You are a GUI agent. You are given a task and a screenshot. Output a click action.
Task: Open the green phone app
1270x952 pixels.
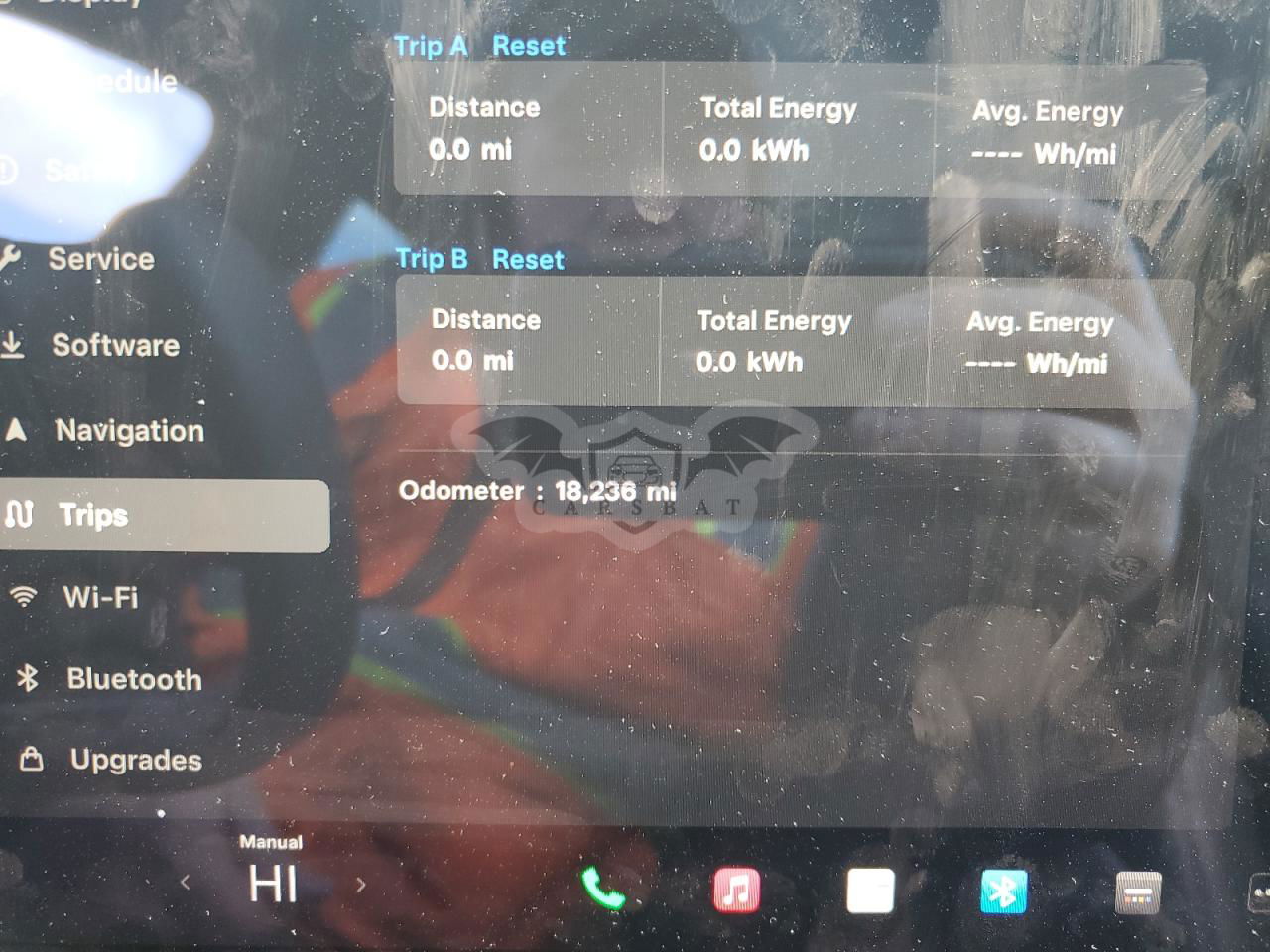[x=602, y=889]
